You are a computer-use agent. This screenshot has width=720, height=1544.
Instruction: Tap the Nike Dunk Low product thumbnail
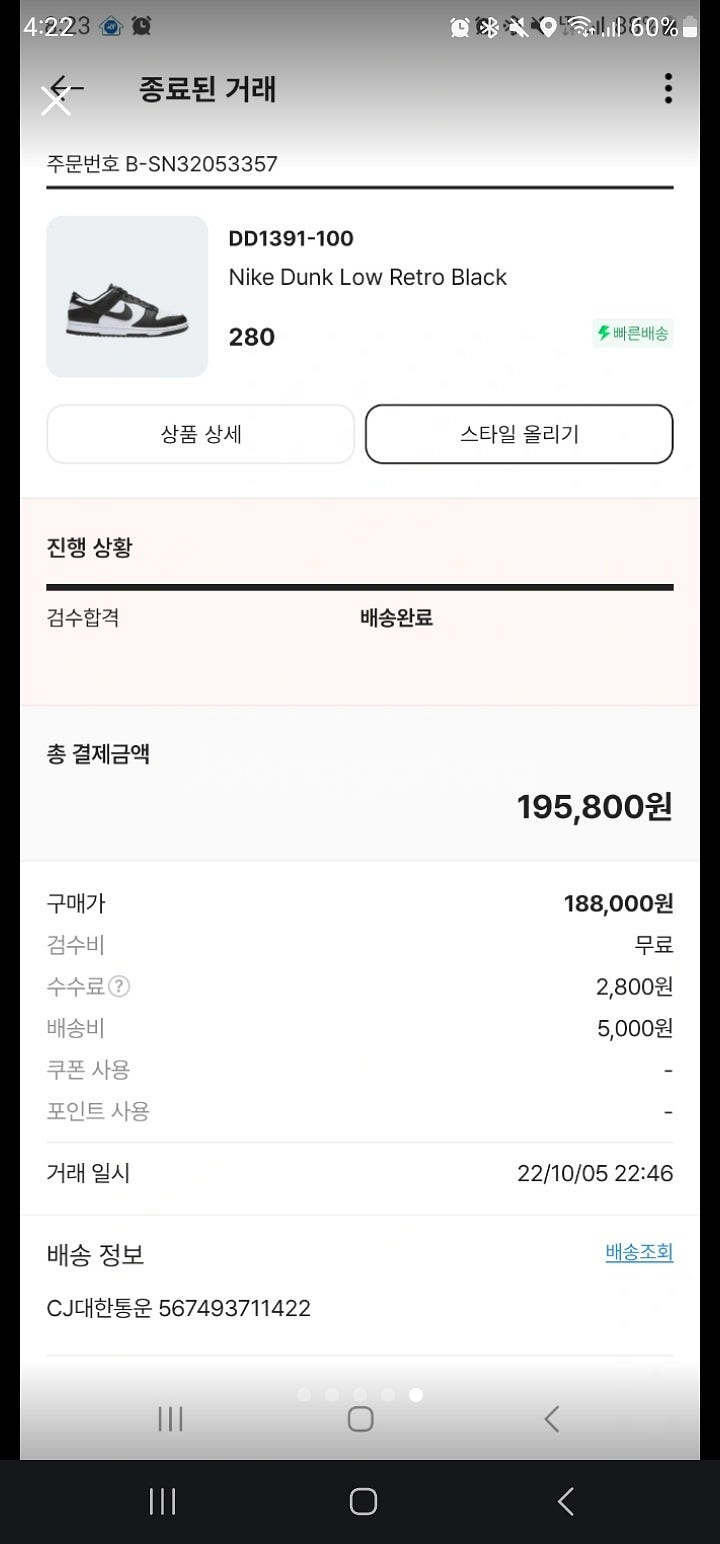[x=127, y=297]
